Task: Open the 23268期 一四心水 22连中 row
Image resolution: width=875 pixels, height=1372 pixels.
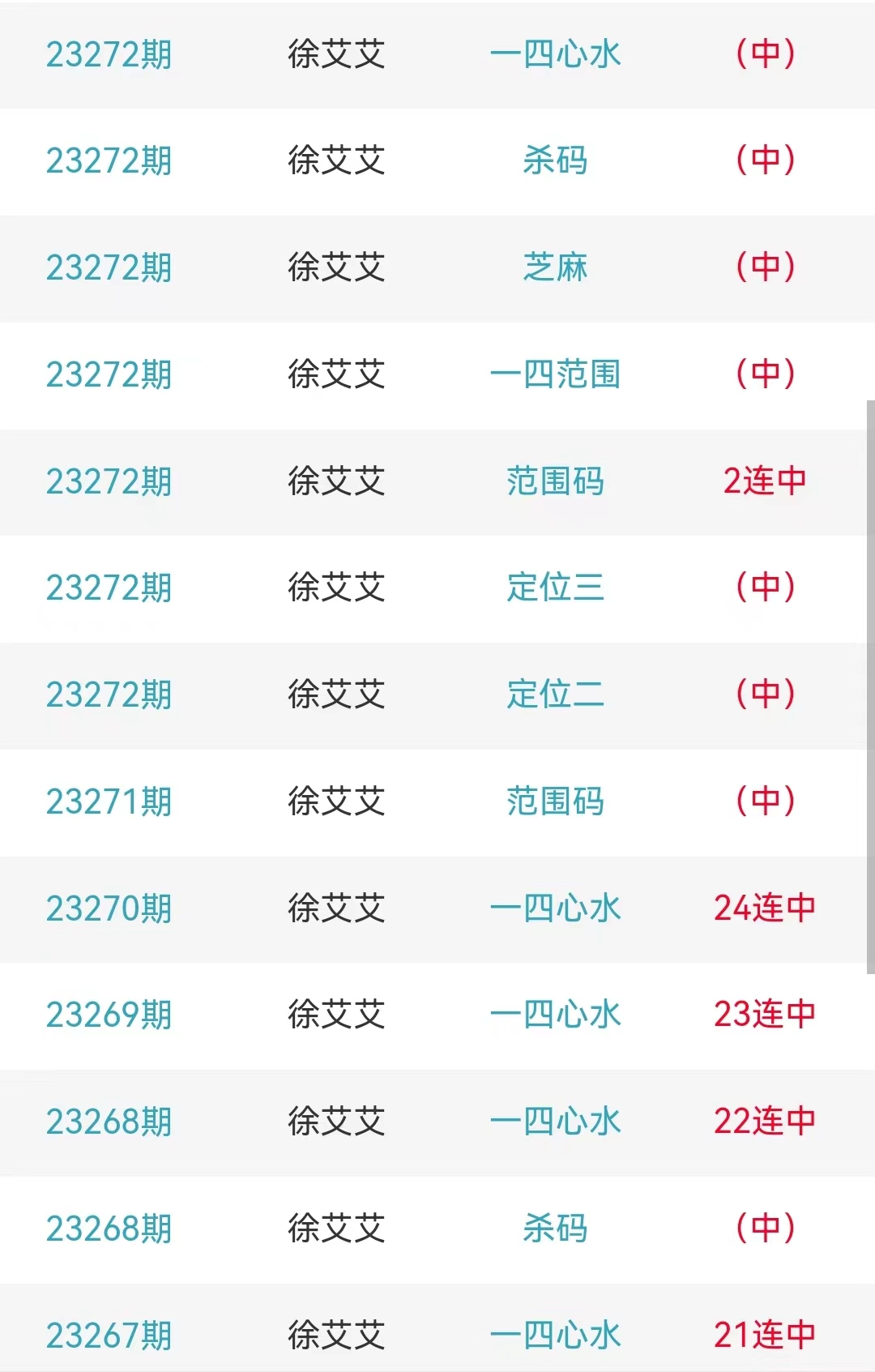Action: pyautogui.click(x=555, y=1122)
